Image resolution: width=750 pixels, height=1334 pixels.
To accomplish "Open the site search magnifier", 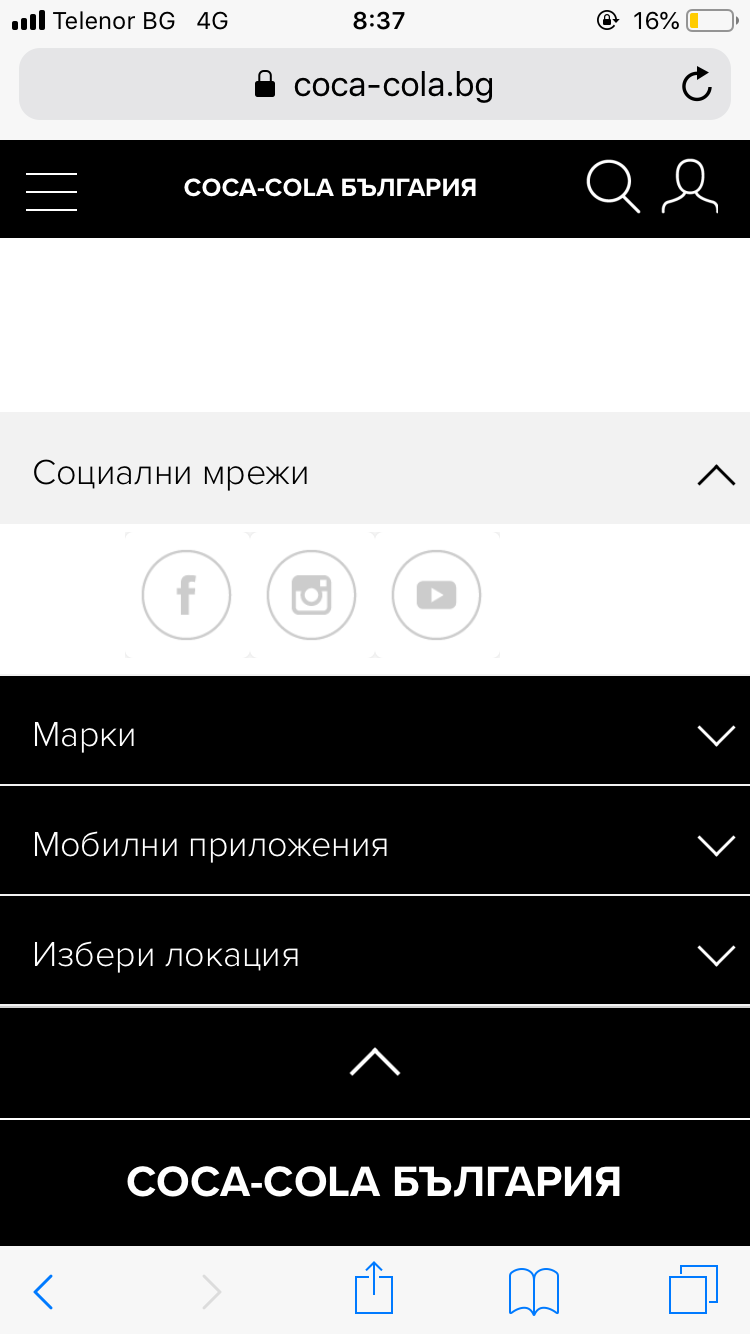I will pyautogui.click(x=613, y=187).
